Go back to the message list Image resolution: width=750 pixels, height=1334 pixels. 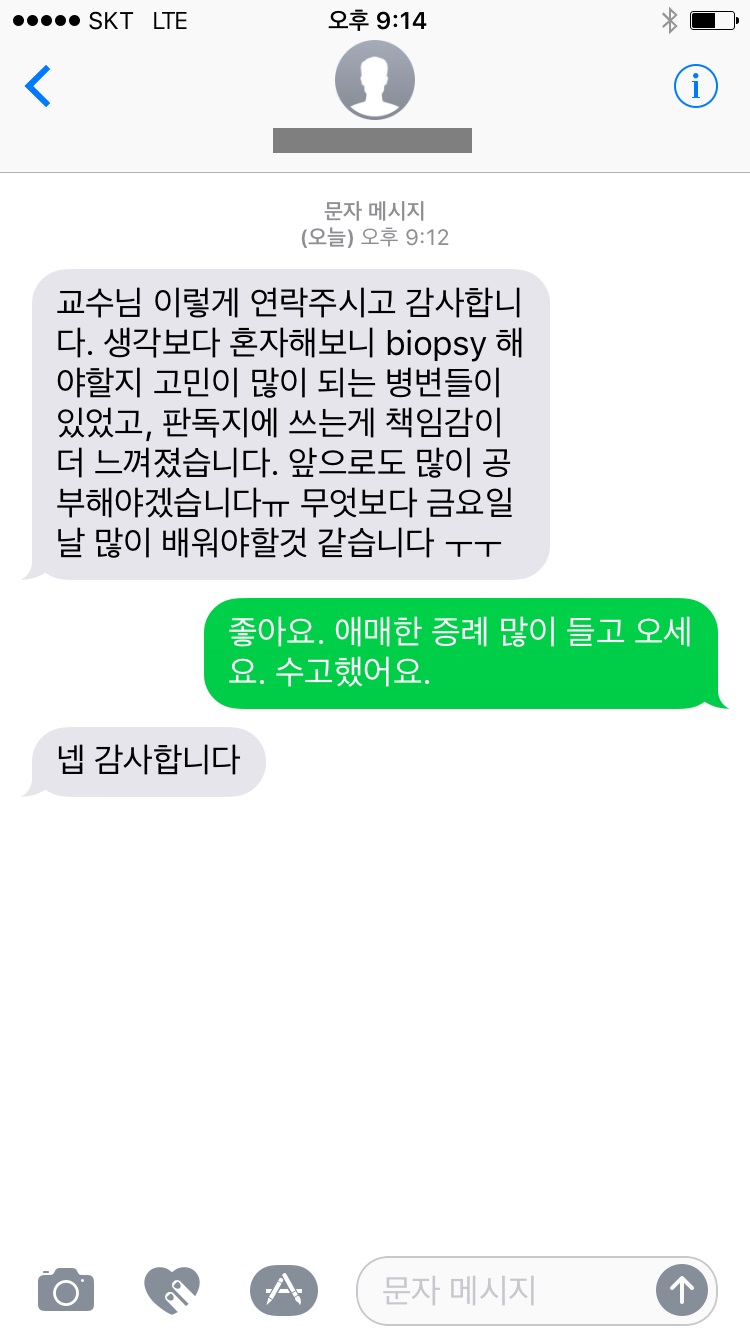point(38,87)
